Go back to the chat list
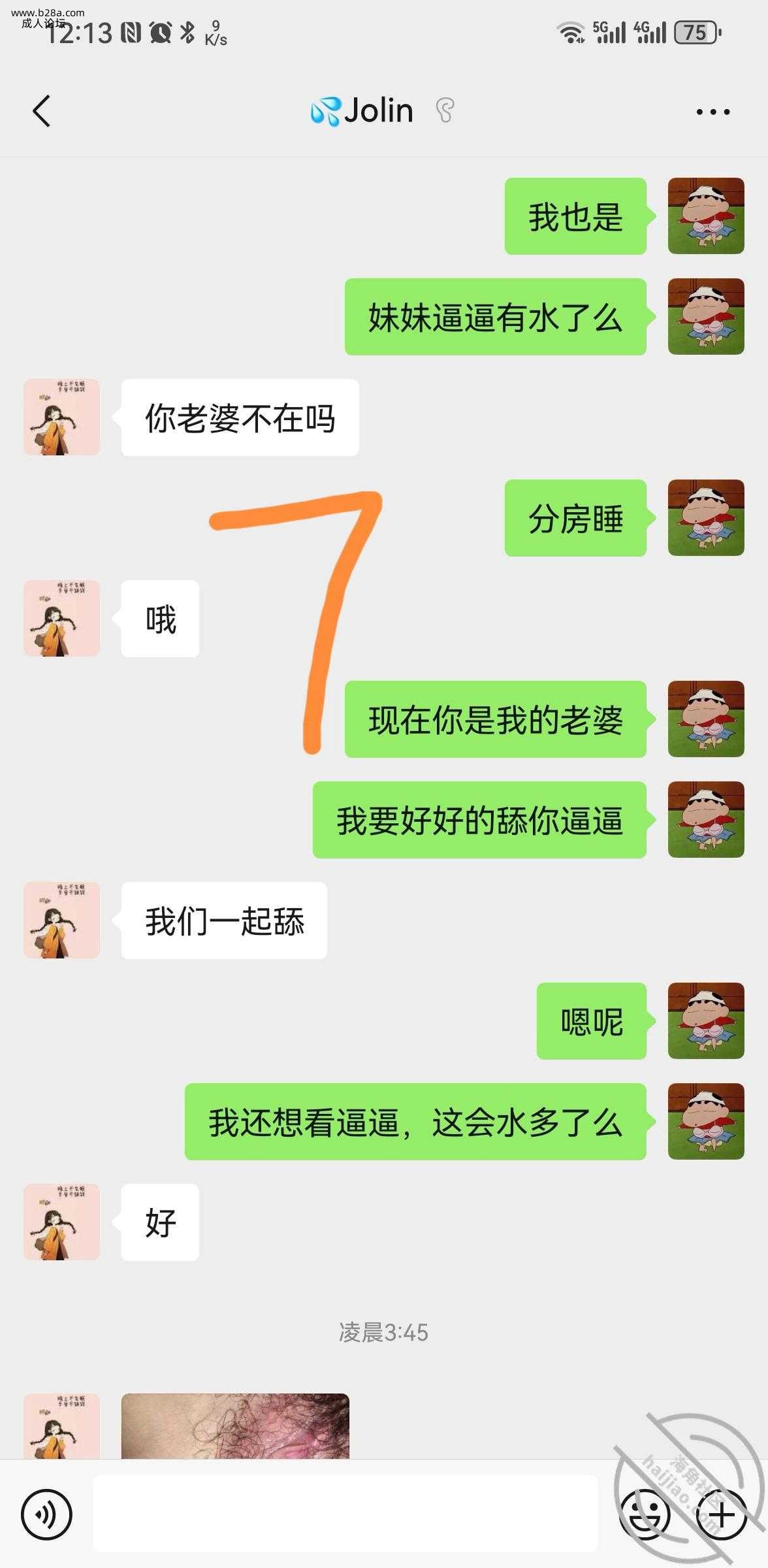The image size is (768, 1568). point(42,111)
